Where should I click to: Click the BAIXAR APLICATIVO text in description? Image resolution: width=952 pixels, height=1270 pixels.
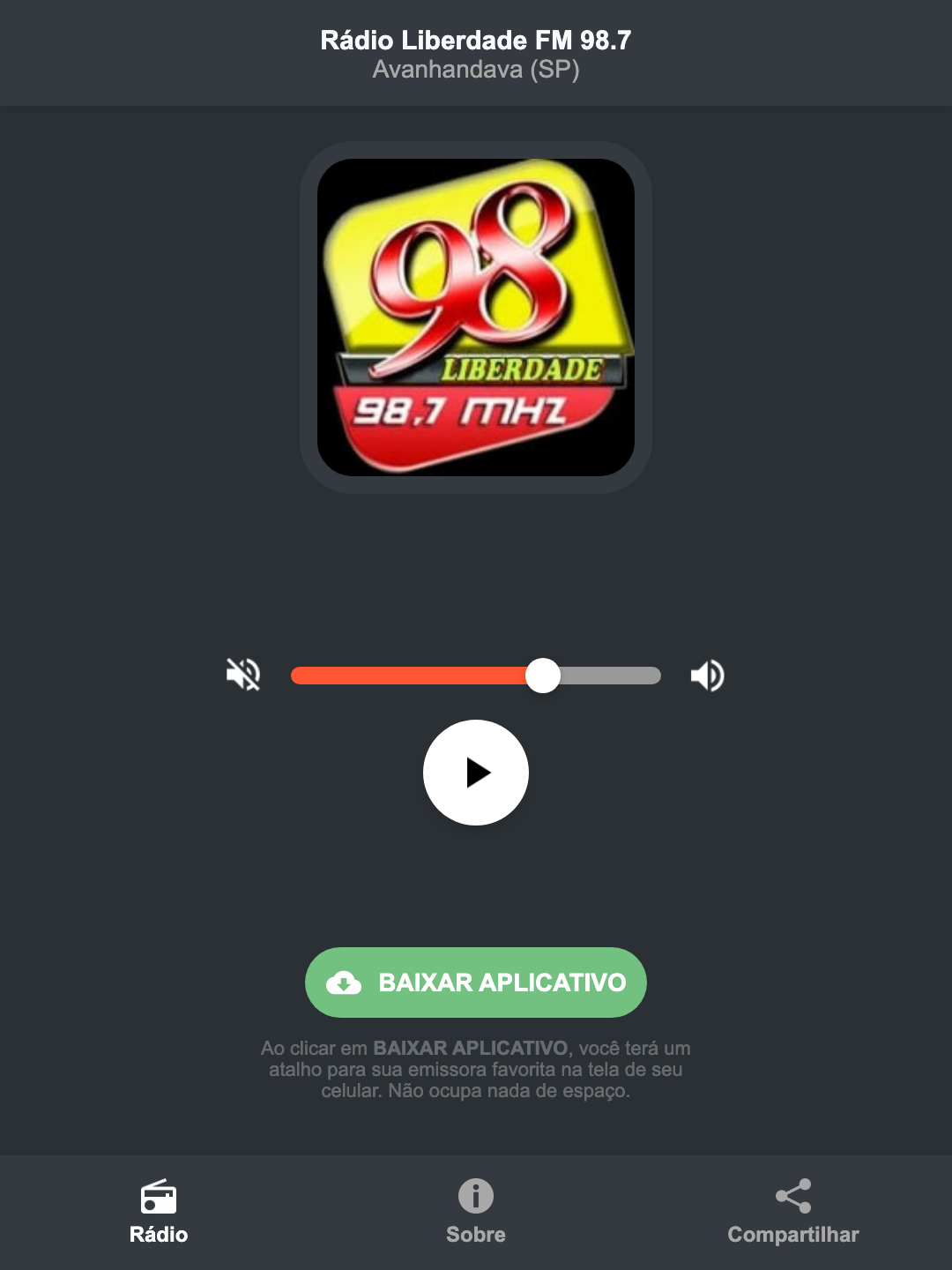[472, 1049]
